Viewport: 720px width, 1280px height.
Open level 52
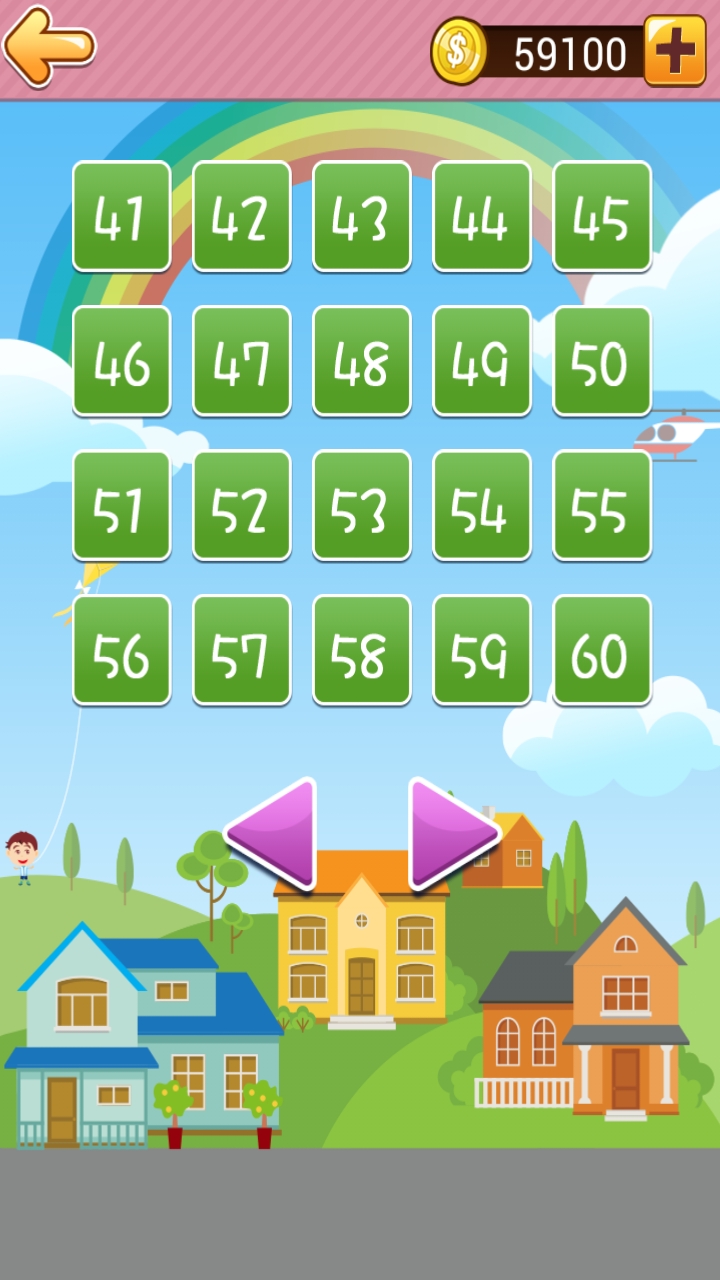[242, 506]
